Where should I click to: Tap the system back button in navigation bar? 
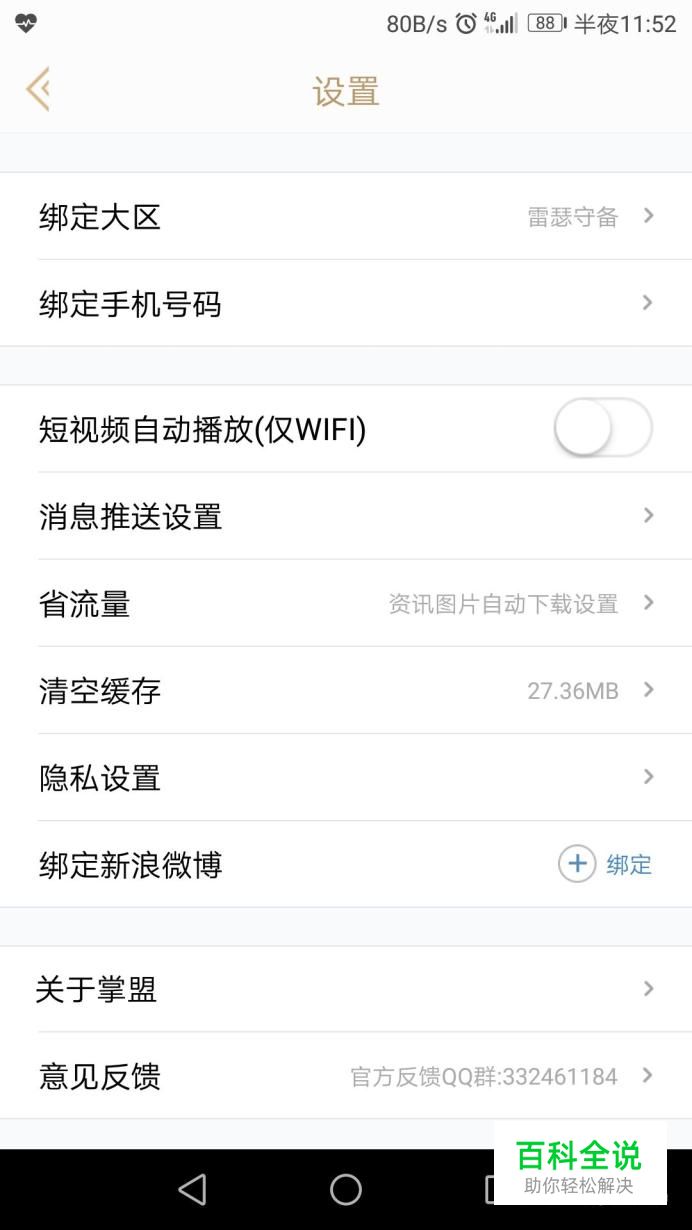(x=192, y=1189)
